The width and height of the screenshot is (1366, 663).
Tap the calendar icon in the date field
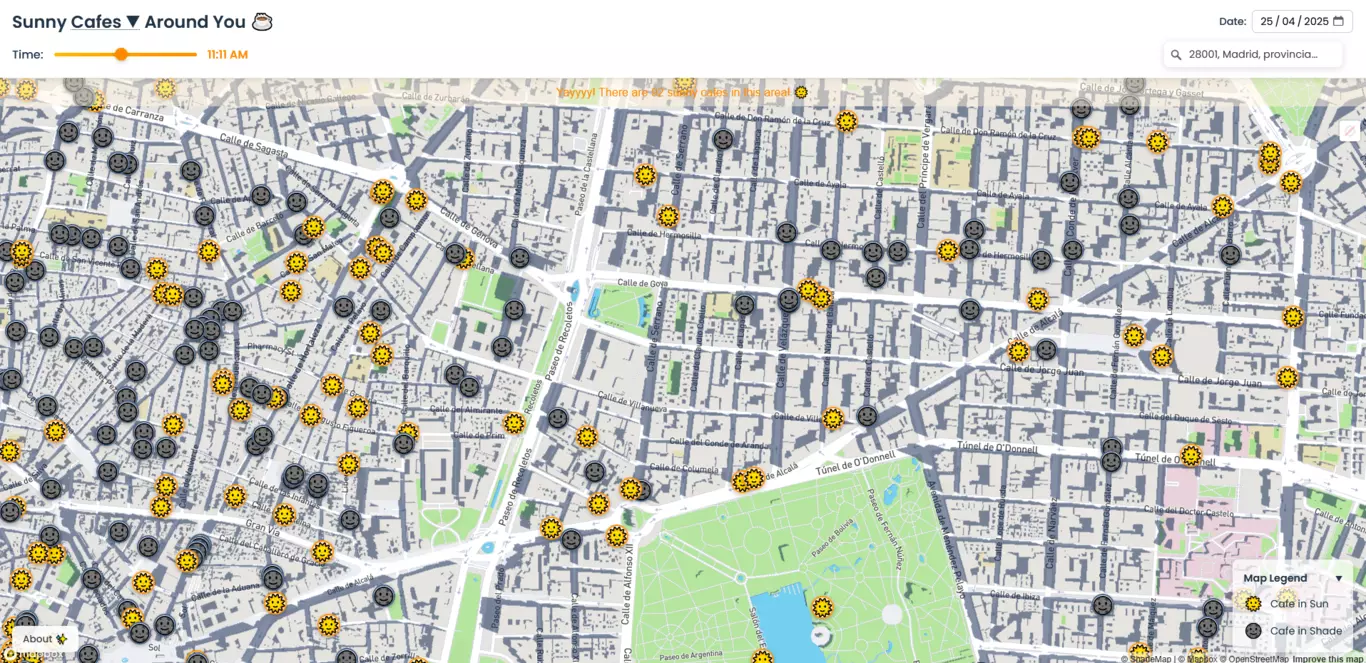pyautogui.click(x=1338, y=21)
